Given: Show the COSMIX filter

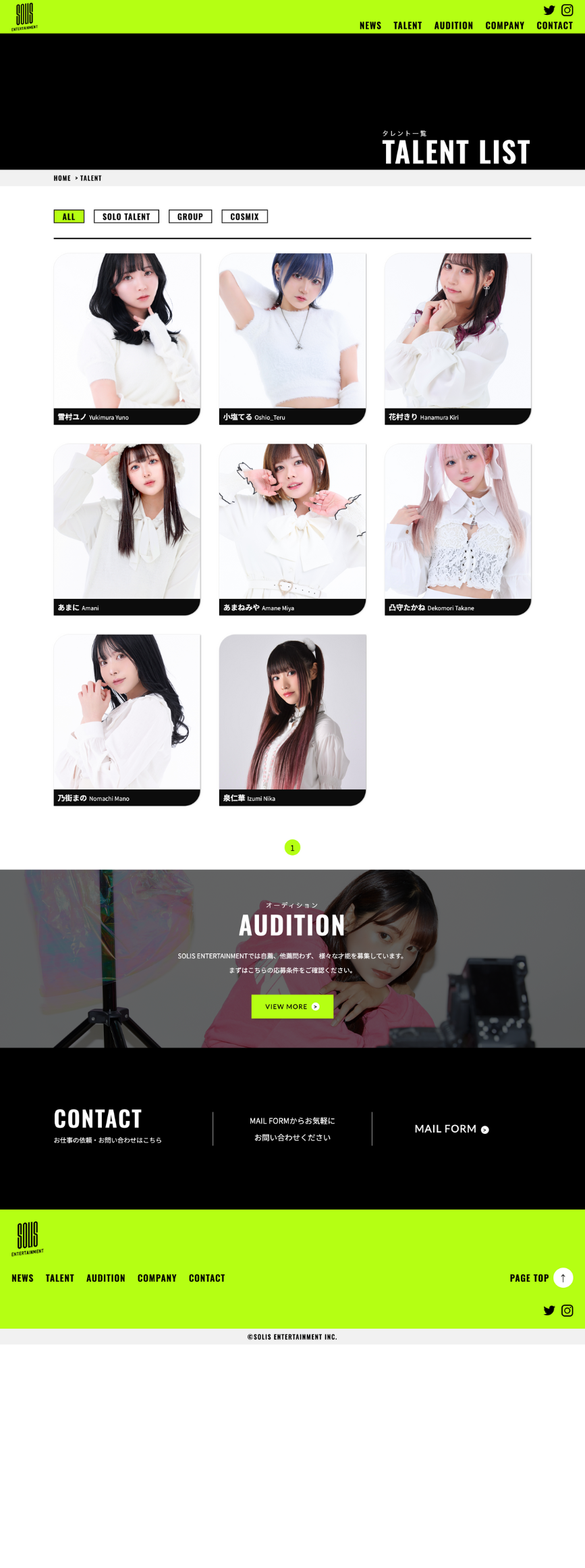Looking at the screenshot, I should click(244, 217).
